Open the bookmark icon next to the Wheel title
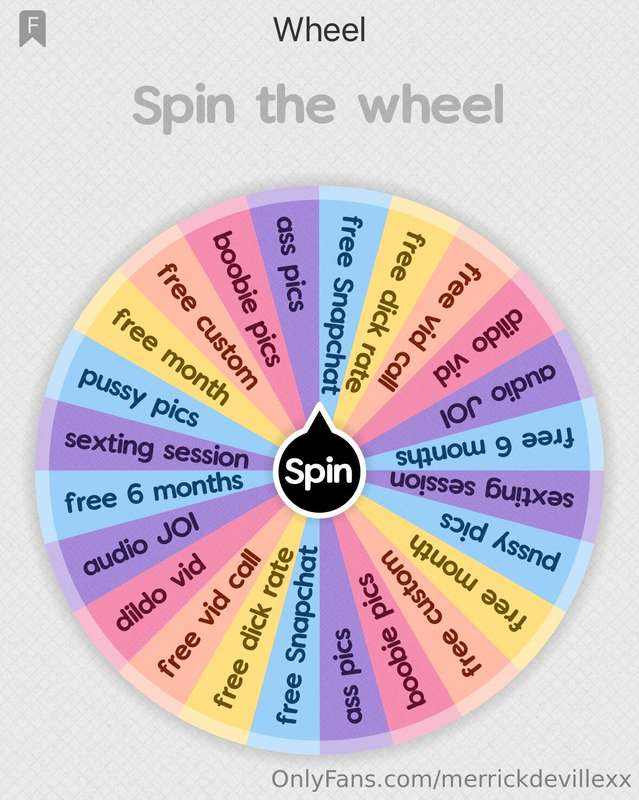639x800 pixels. click(x=33, y=29)
